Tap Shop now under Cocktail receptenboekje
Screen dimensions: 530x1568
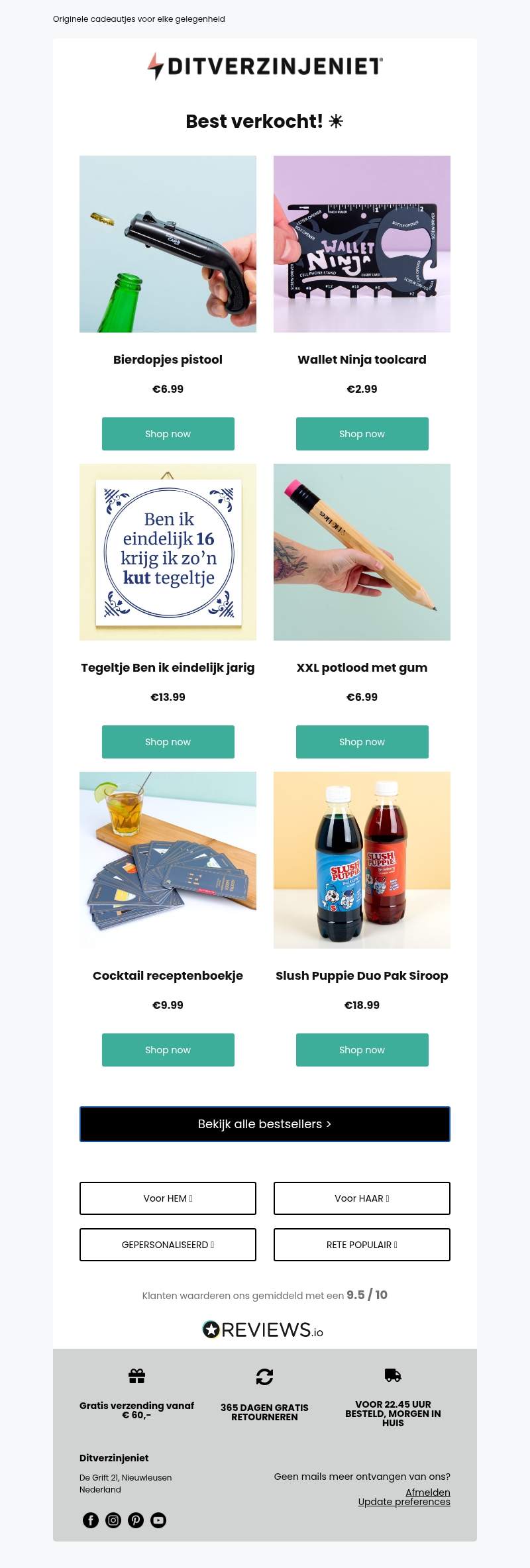click(x=168, y=1050)
